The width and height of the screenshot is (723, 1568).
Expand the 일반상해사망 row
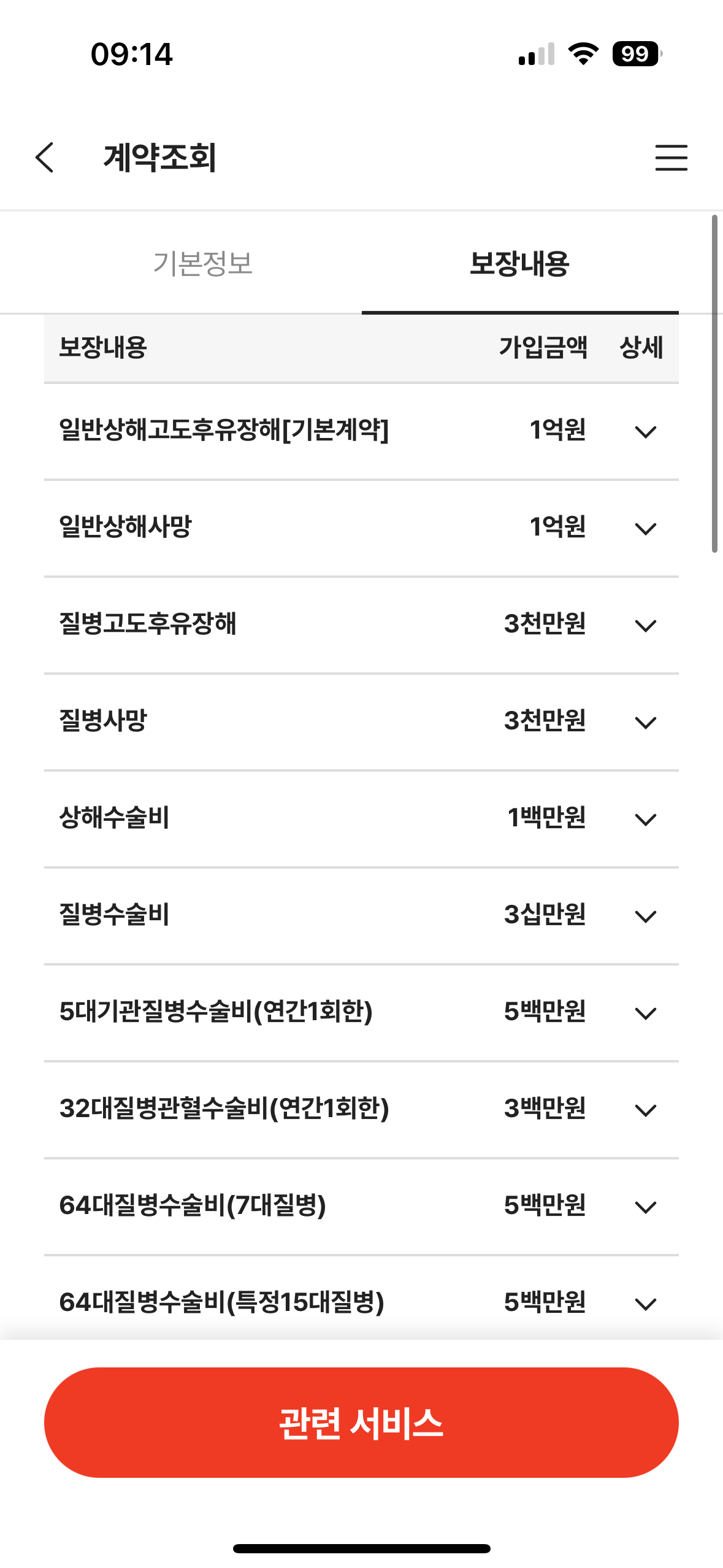tap(646, 529)
